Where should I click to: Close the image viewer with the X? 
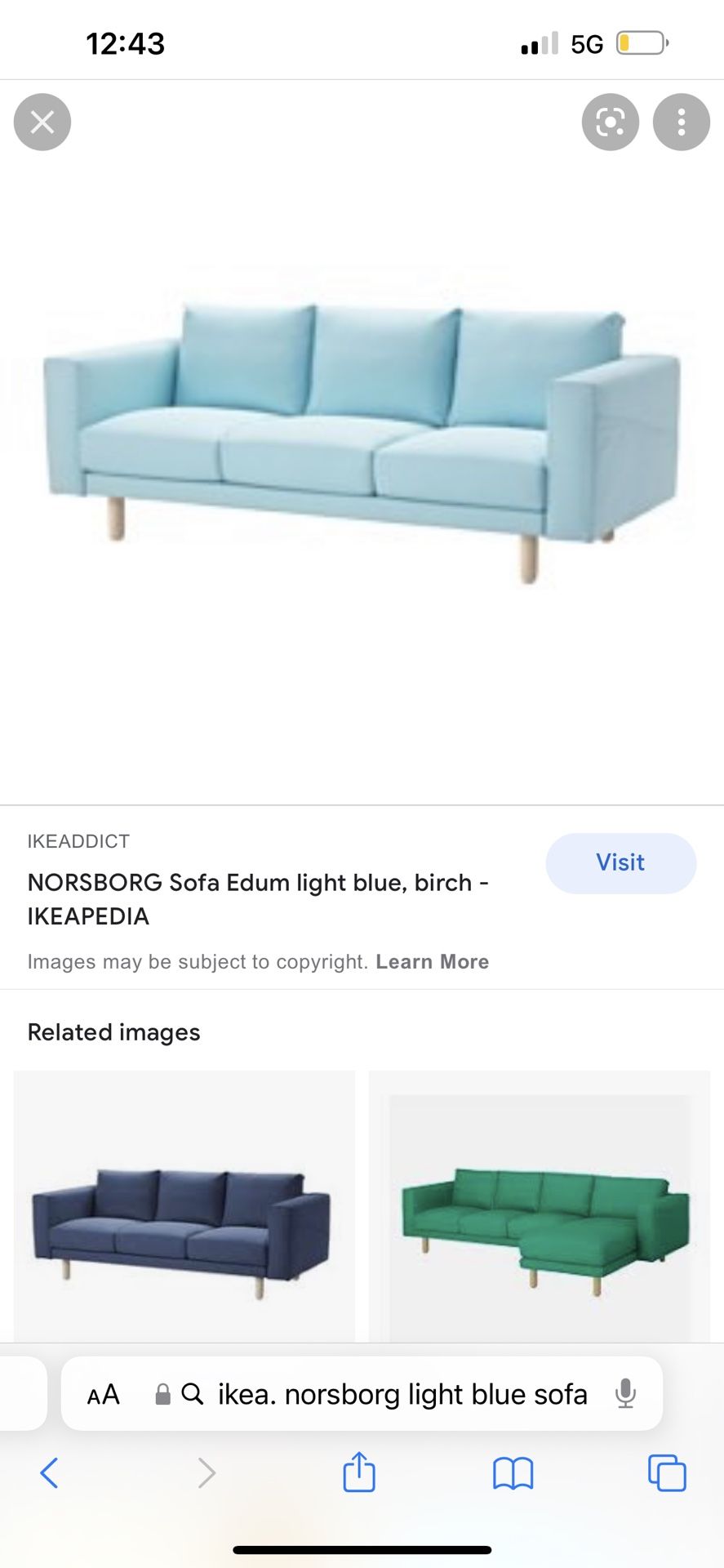pyautogui.click(x=42, y=121)
